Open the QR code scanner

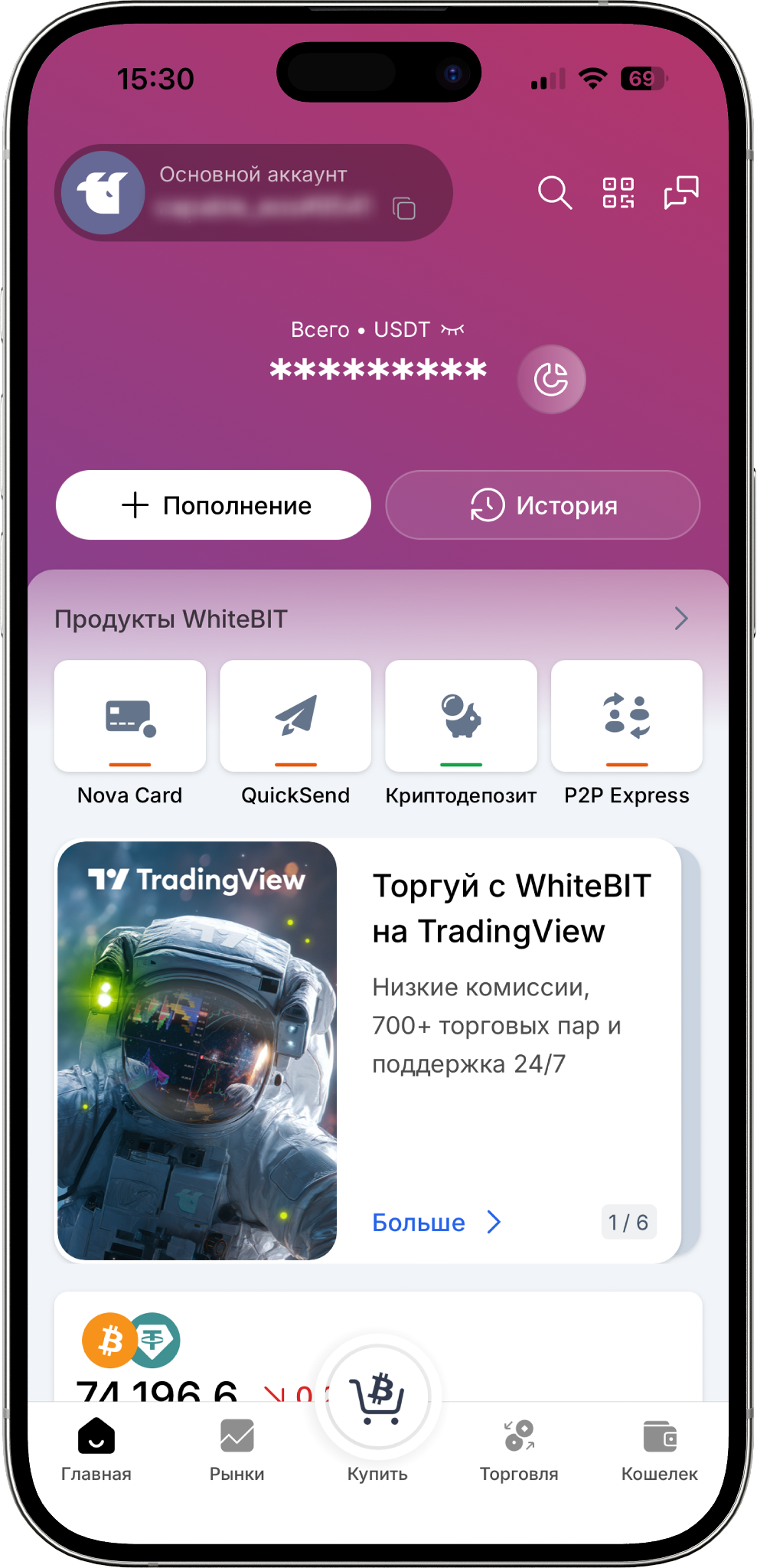coord(618,193)
